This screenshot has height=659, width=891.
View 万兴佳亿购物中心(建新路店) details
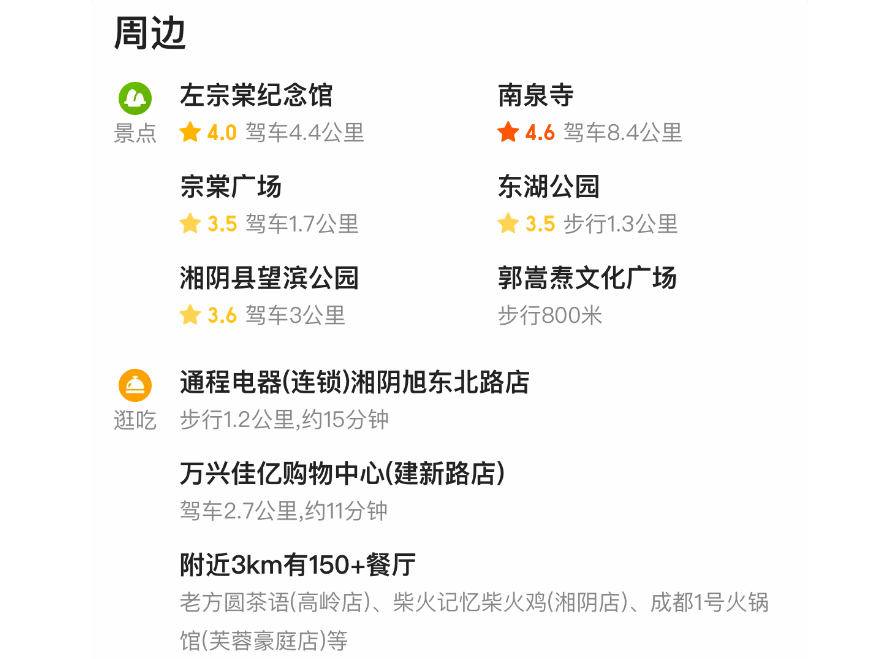point(342,474)
